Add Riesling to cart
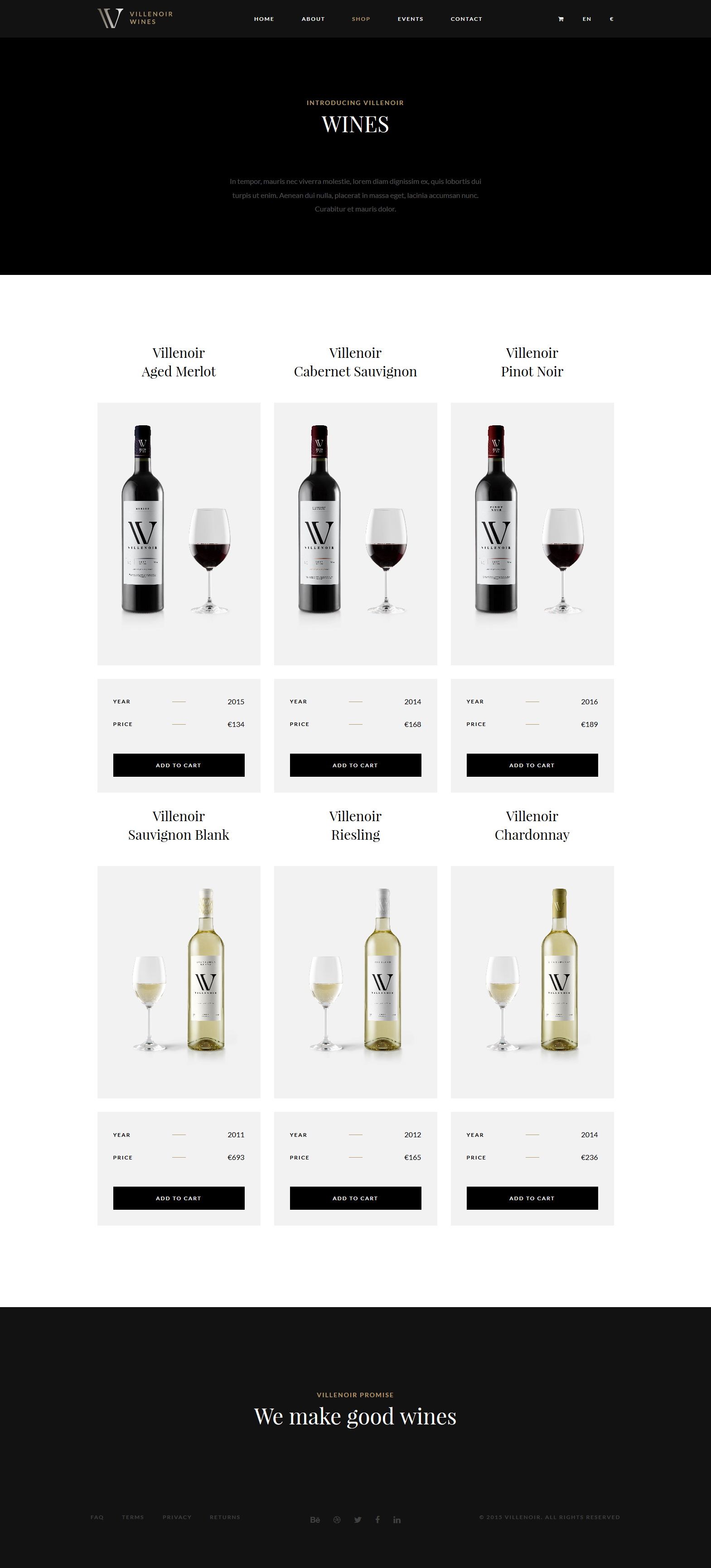The width and height of the screenshot is (711, 1568). (x=355, y=1198)
